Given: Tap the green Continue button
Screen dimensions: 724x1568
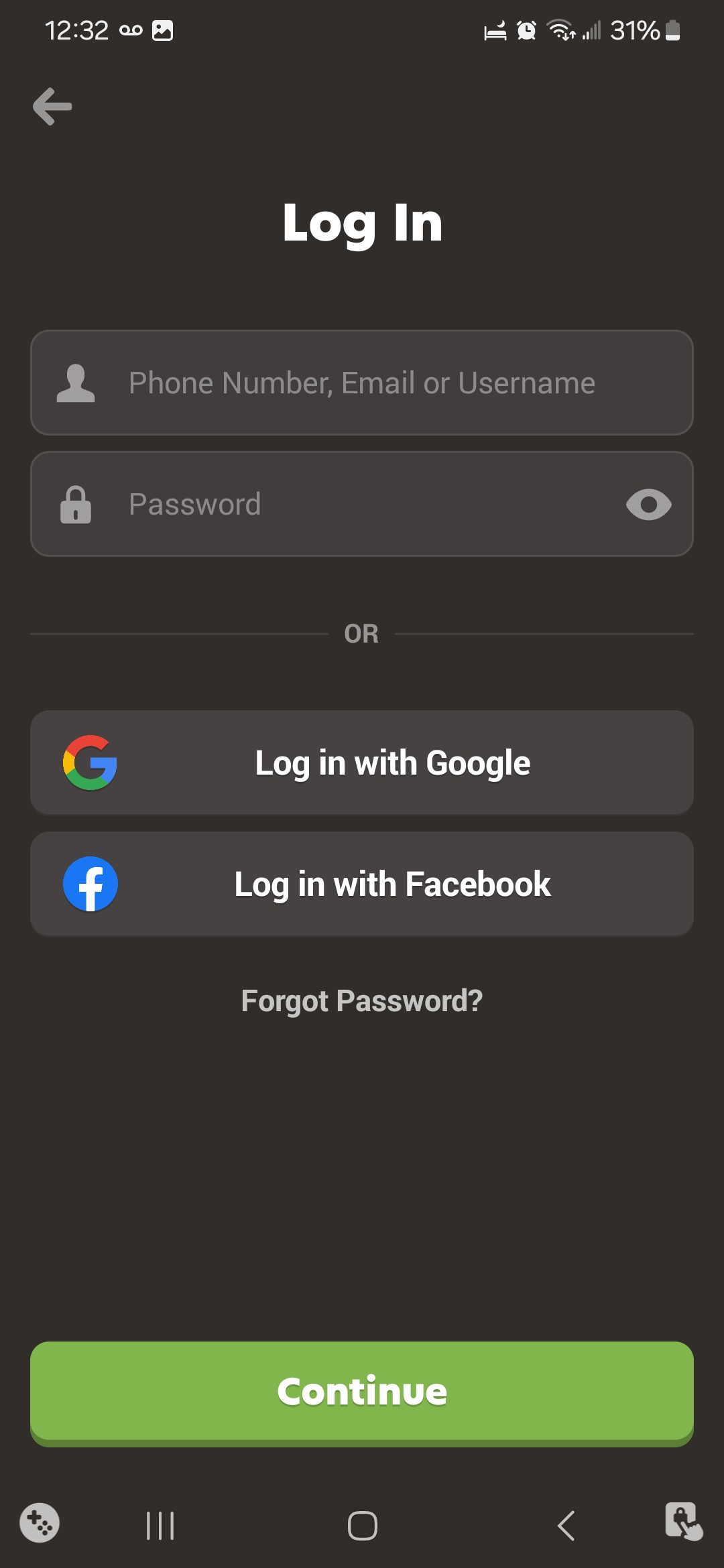Looking at the screenshot, I should point(362,1394).
